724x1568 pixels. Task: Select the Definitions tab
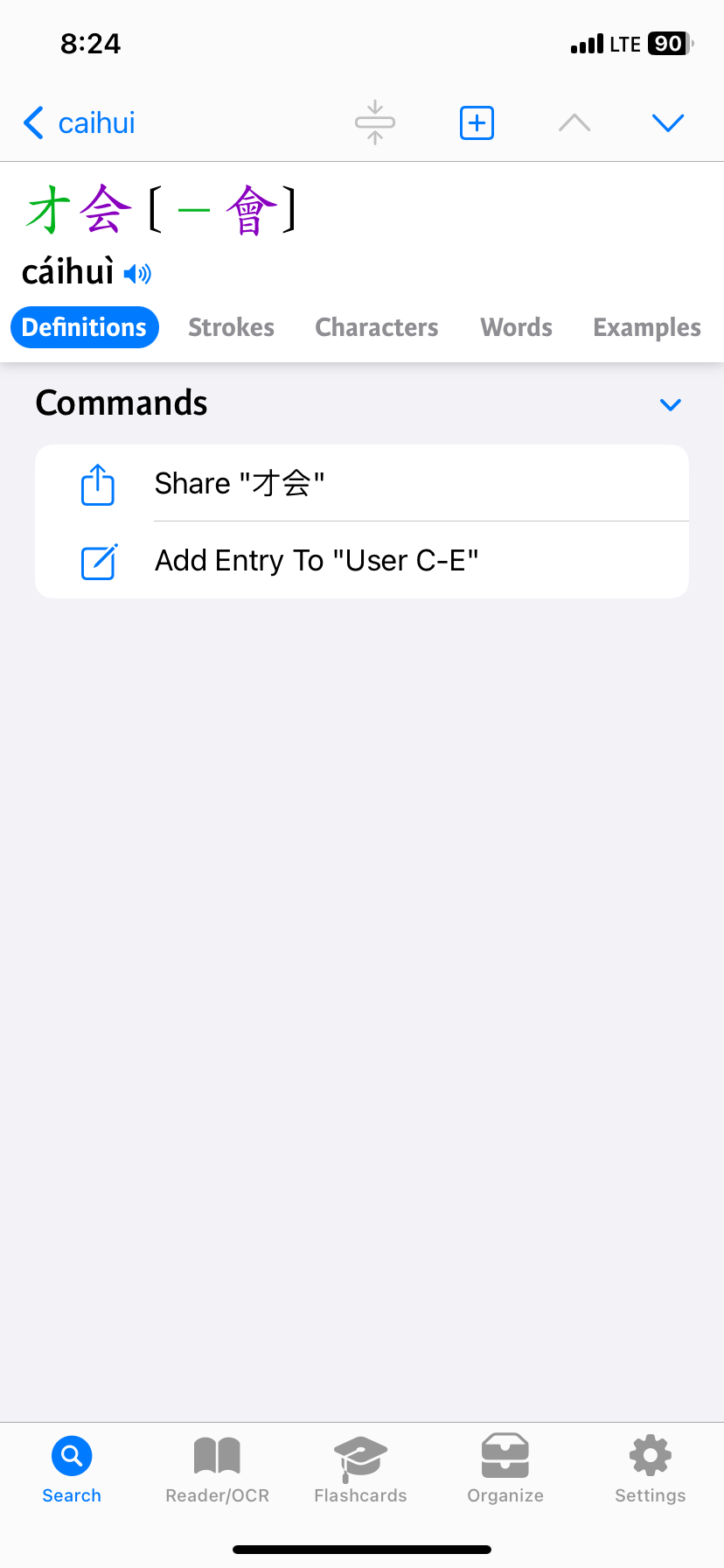85,327
